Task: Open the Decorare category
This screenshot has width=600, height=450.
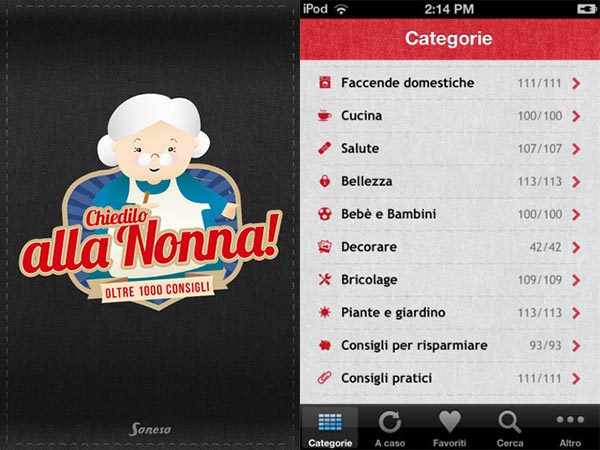Action: pyautogui.click(x=450, y=247)
